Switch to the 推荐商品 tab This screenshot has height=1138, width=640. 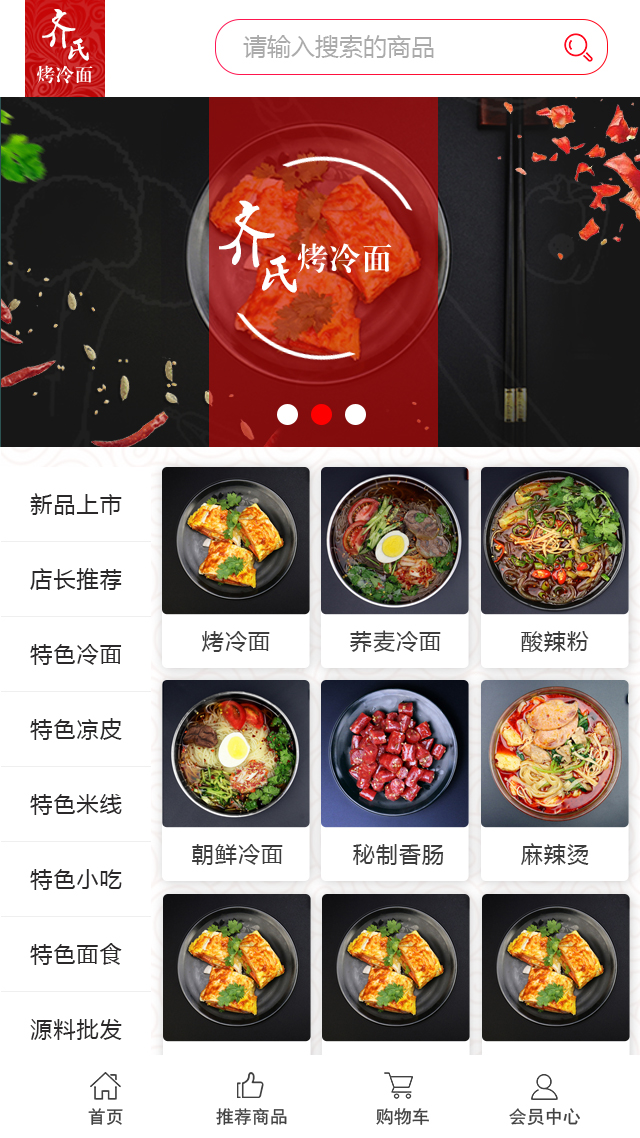251,1098
